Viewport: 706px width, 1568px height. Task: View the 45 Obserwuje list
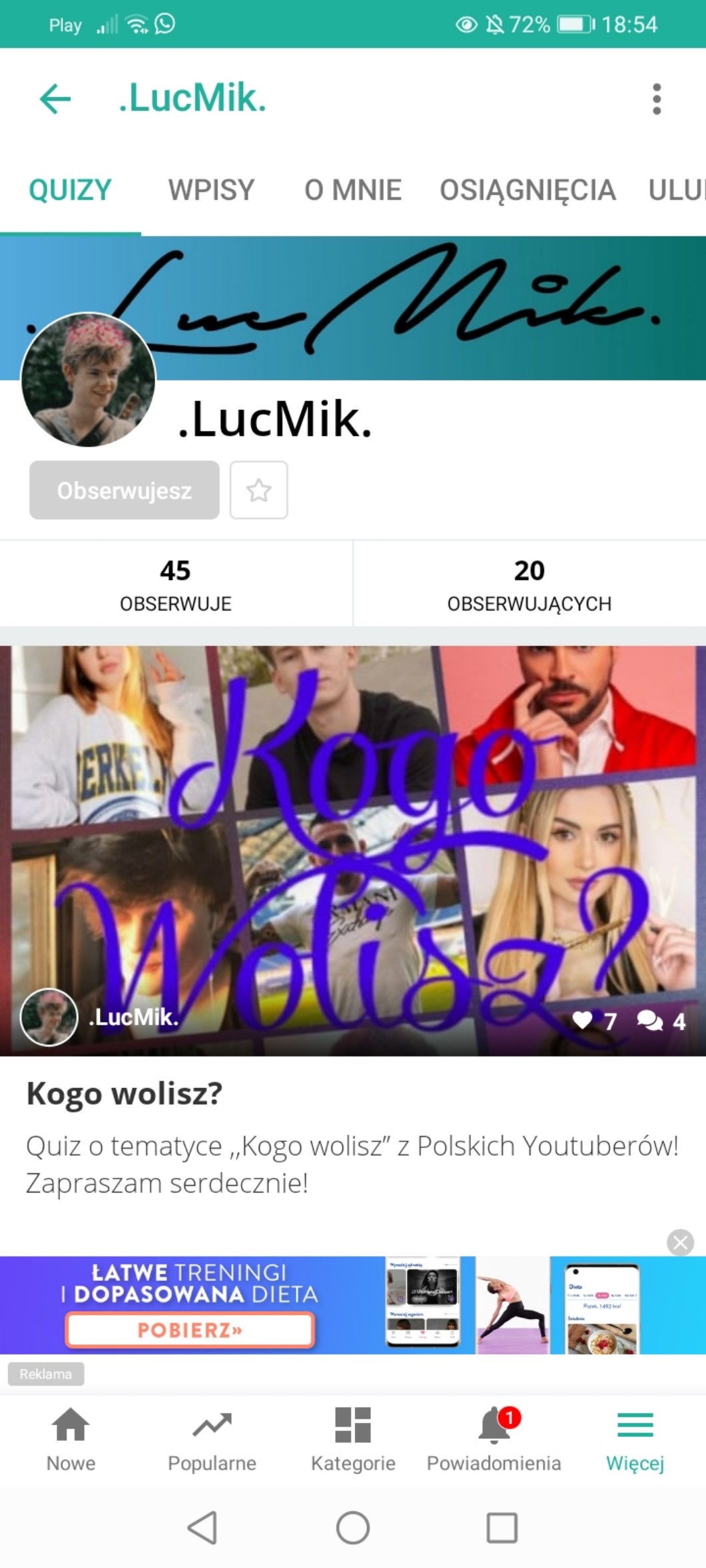176,584
